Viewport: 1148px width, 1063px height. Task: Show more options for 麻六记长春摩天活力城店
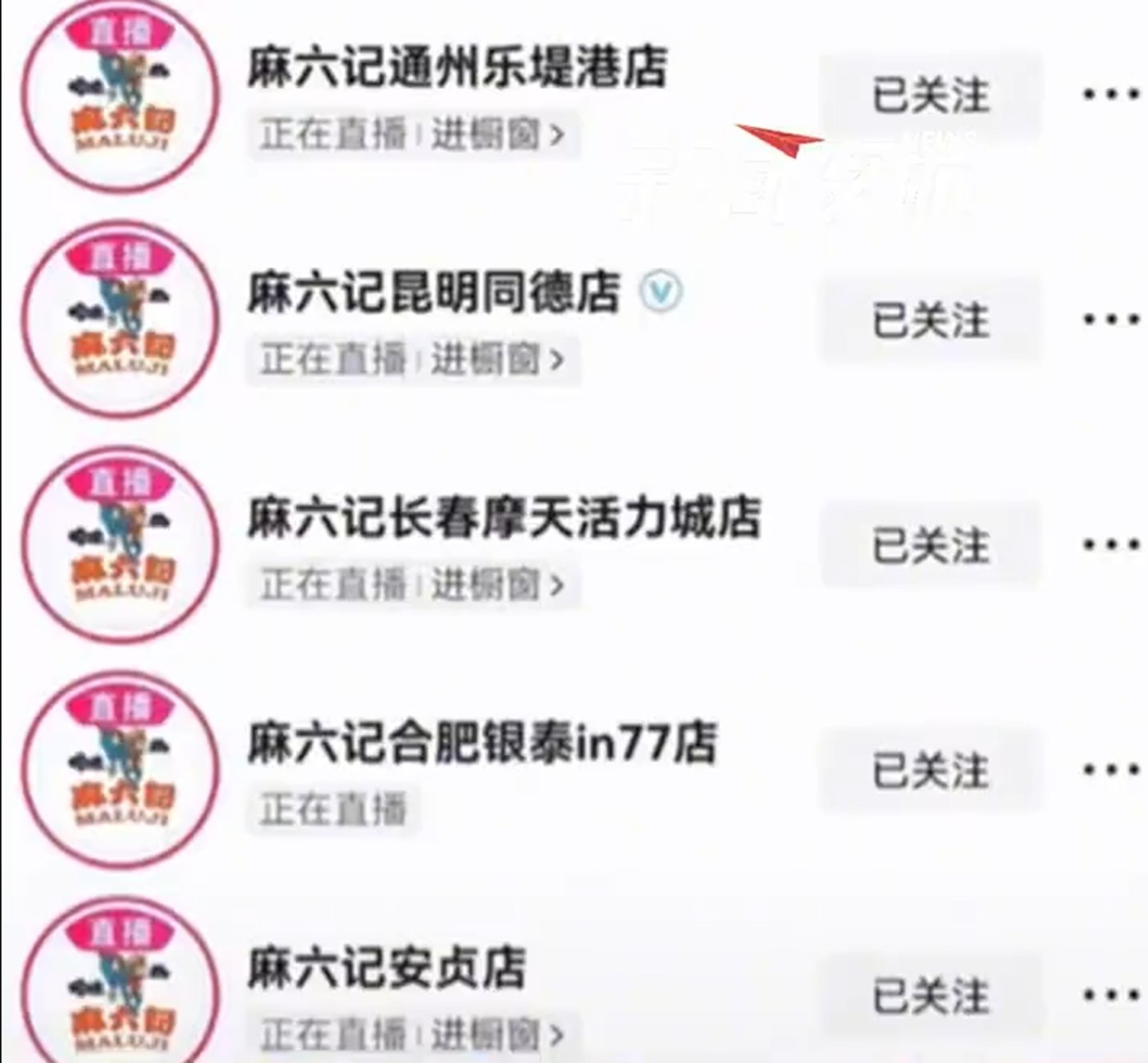point(1111,544)
